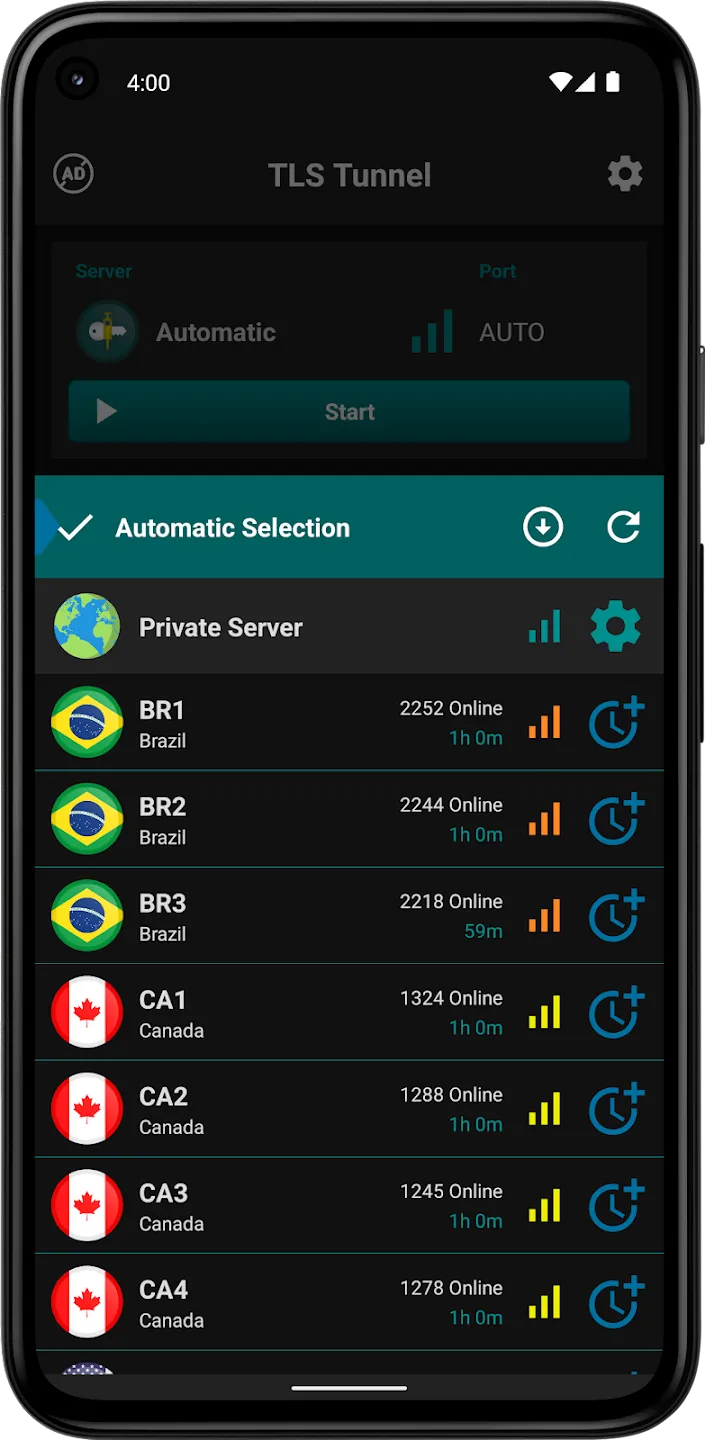
Task: Select the Automatic Selection option
Action: (232, 528)
